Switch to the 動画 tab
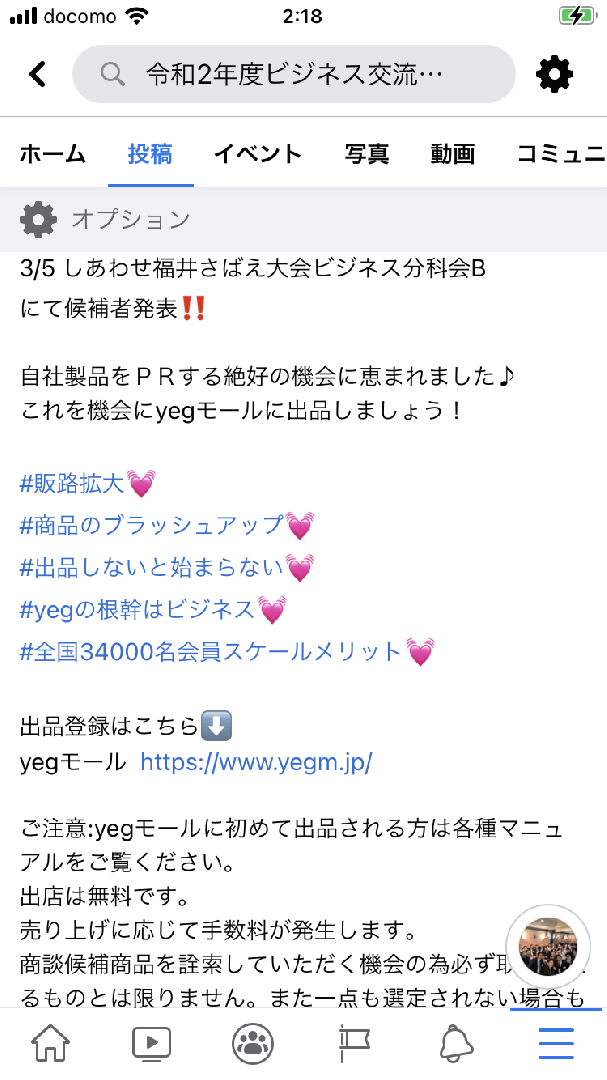 453,154
